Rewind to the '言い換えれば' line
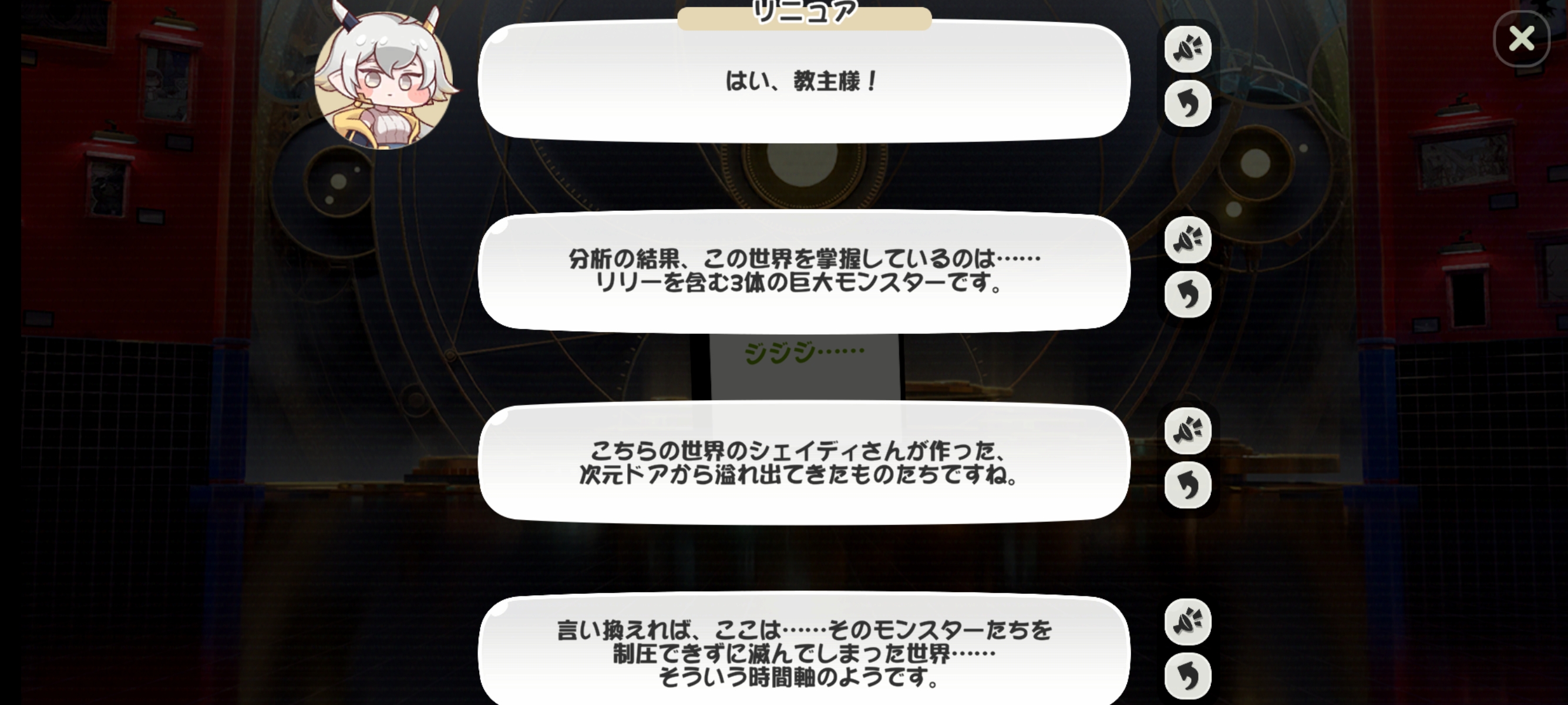 coord(1187,676)
